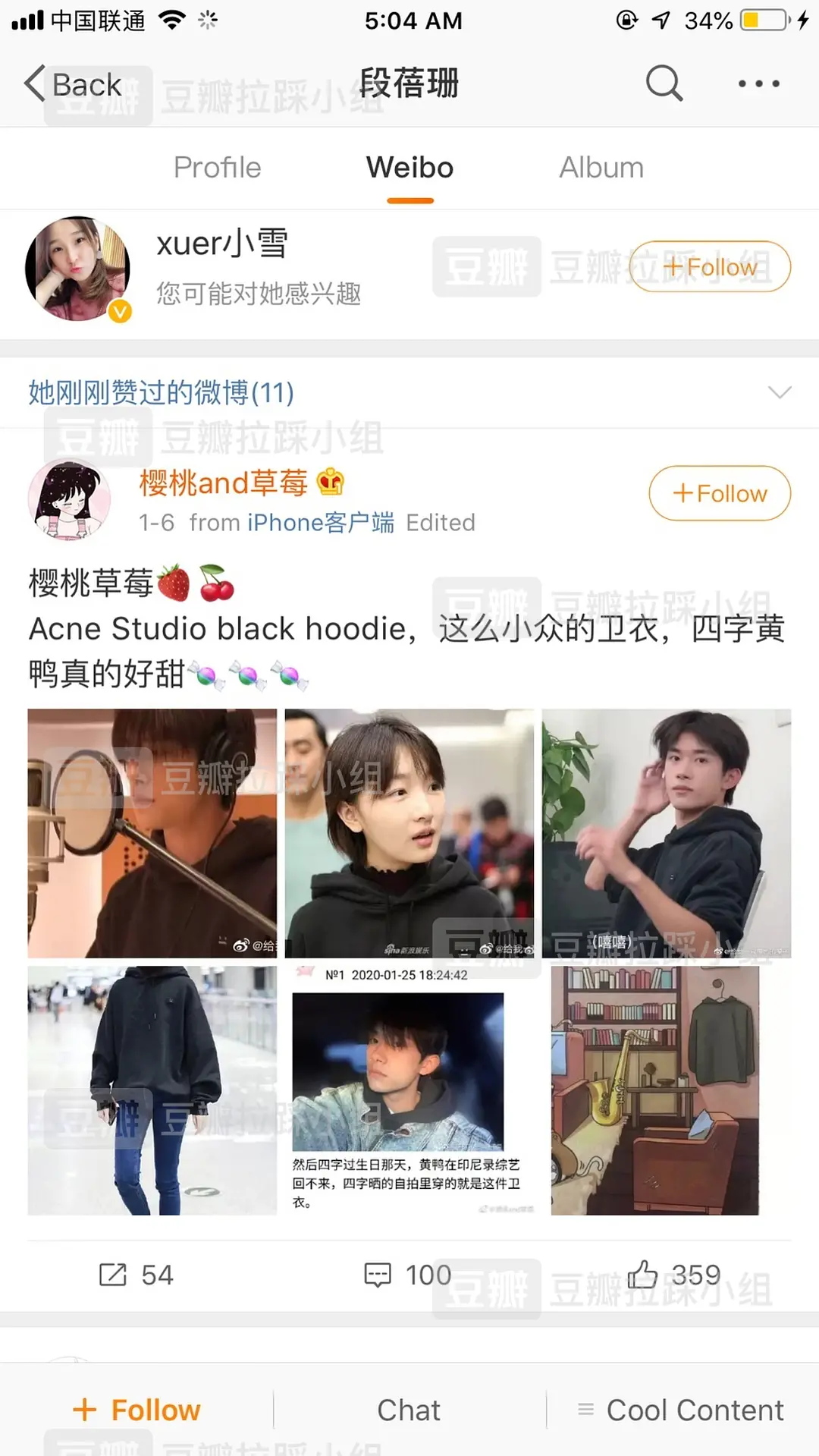The width and height of the screenshot is (819, 1456).
Task: Open Chat with this user
Action: 409,1410
